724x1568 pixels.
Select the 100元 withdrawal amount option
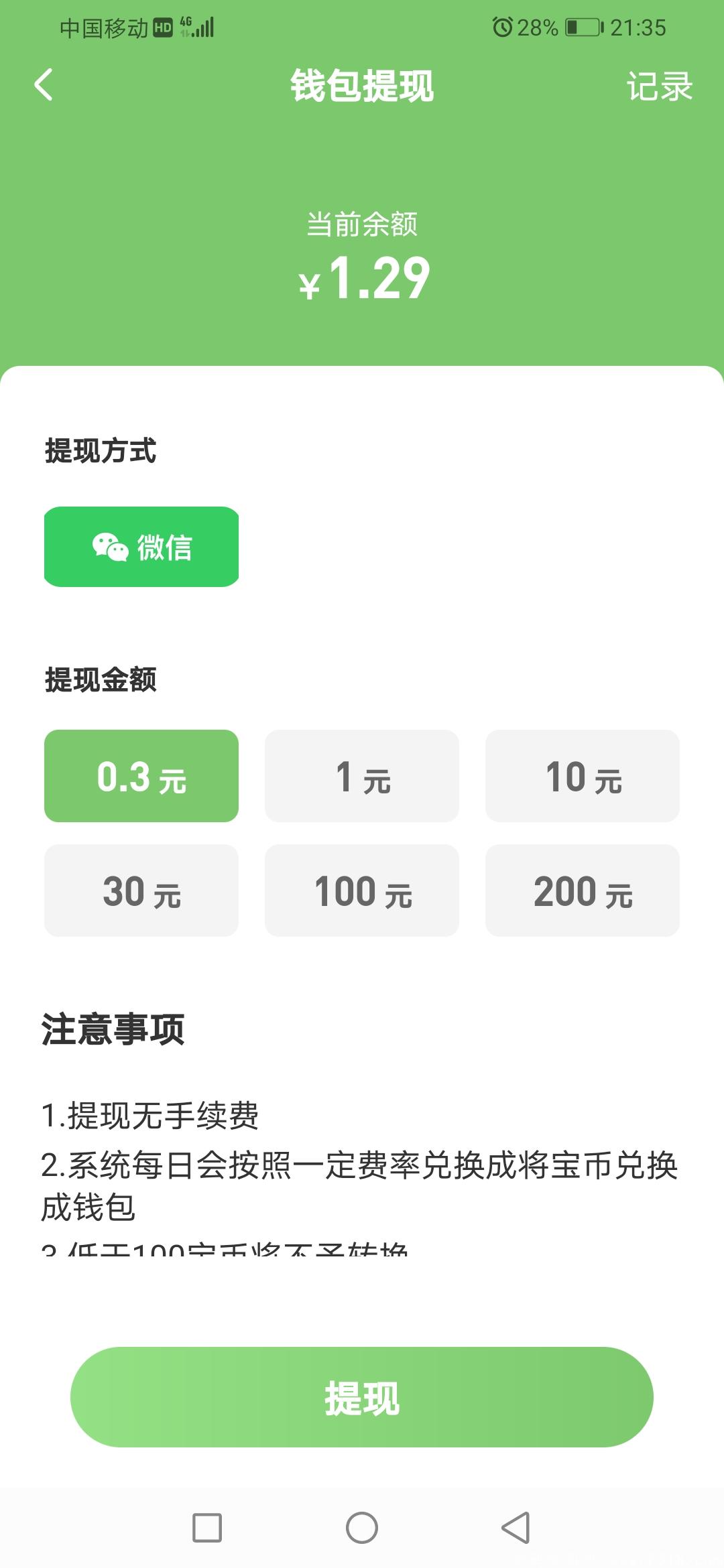click(x=361, y=890)
